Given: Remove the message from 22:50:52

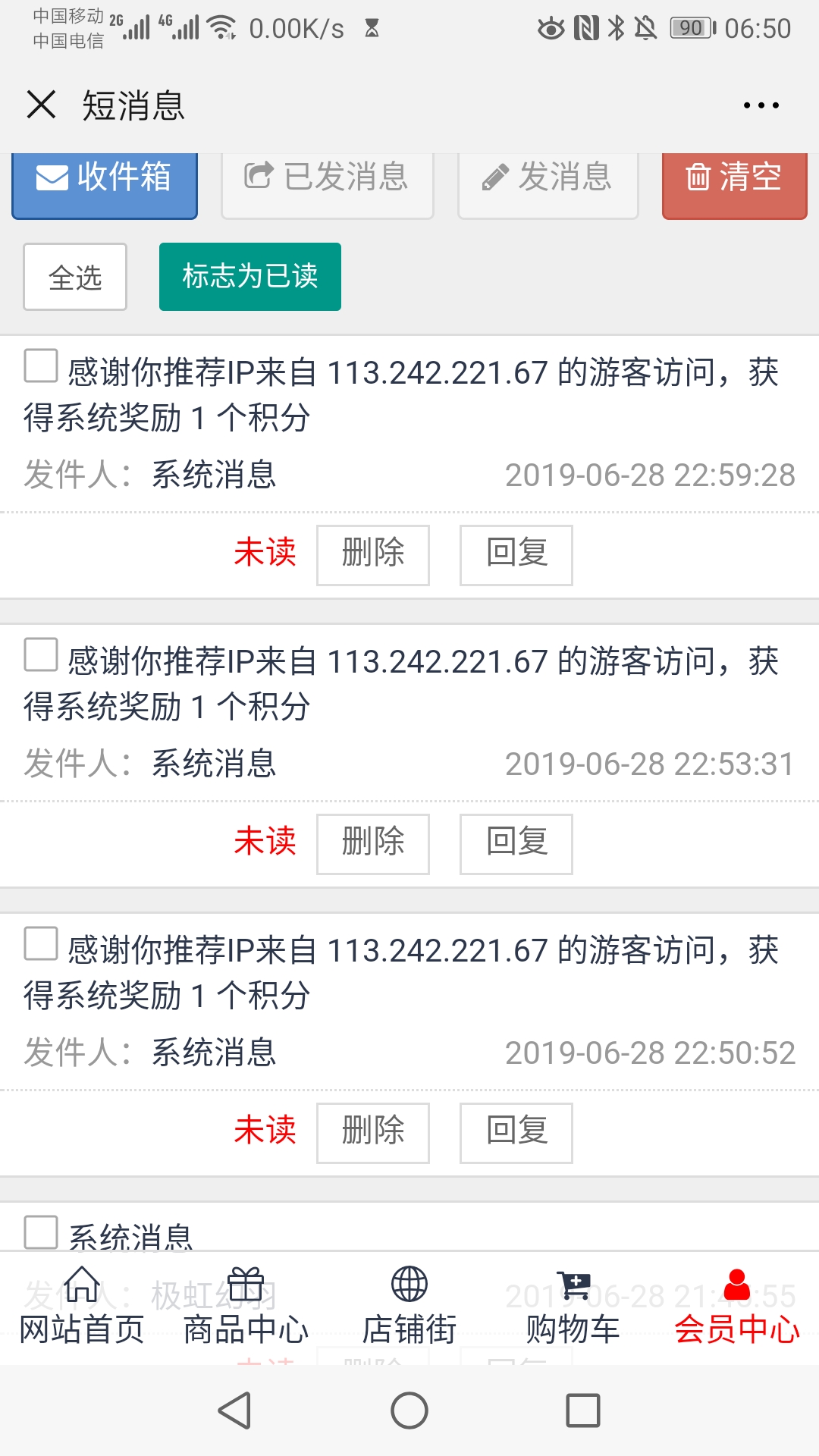Looking at the screenshot, I should [372, 1132].
